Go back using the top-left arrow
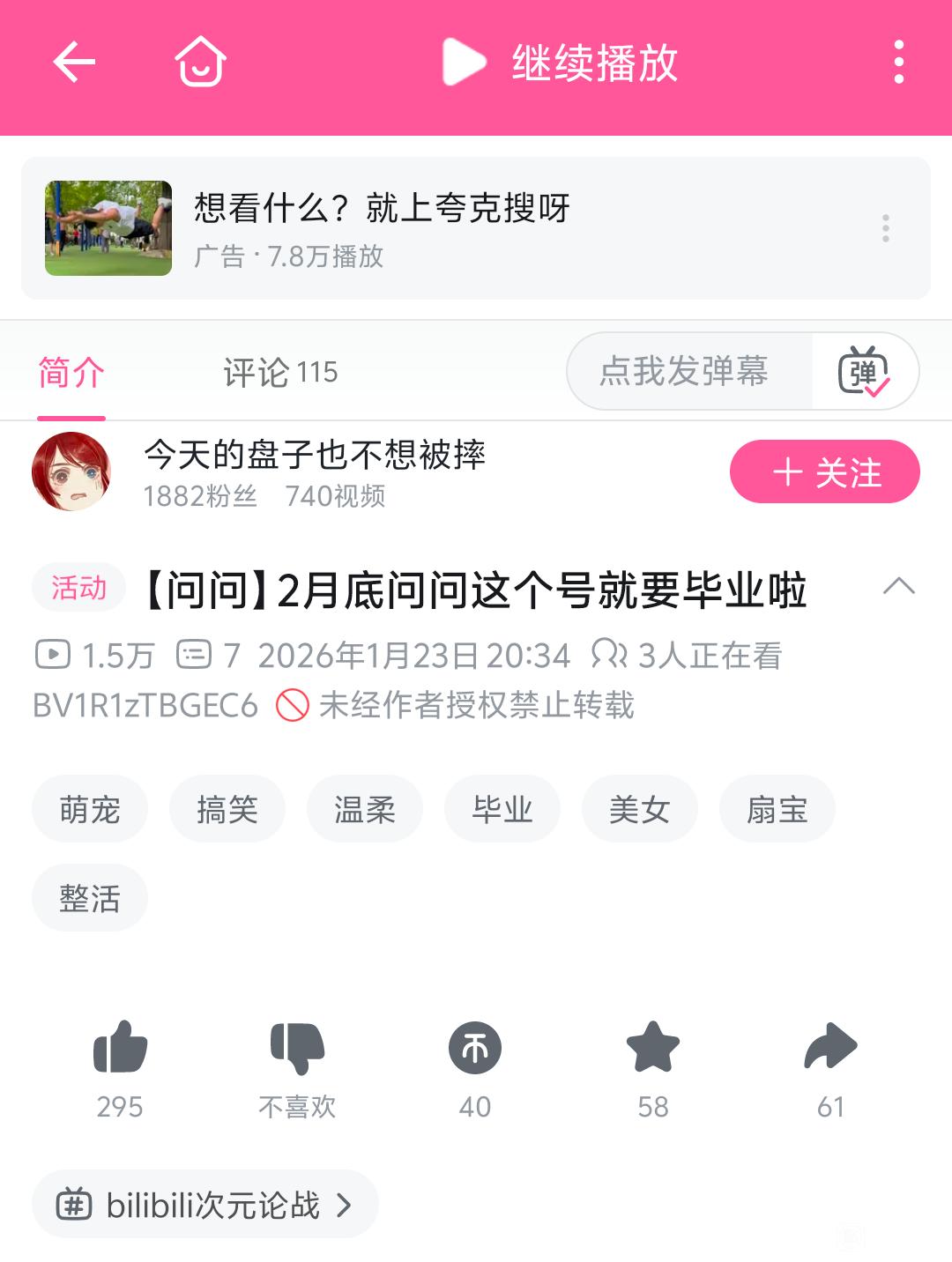Image resolution: width=952 pixels, height=1262 pixels. click(73, 63)
